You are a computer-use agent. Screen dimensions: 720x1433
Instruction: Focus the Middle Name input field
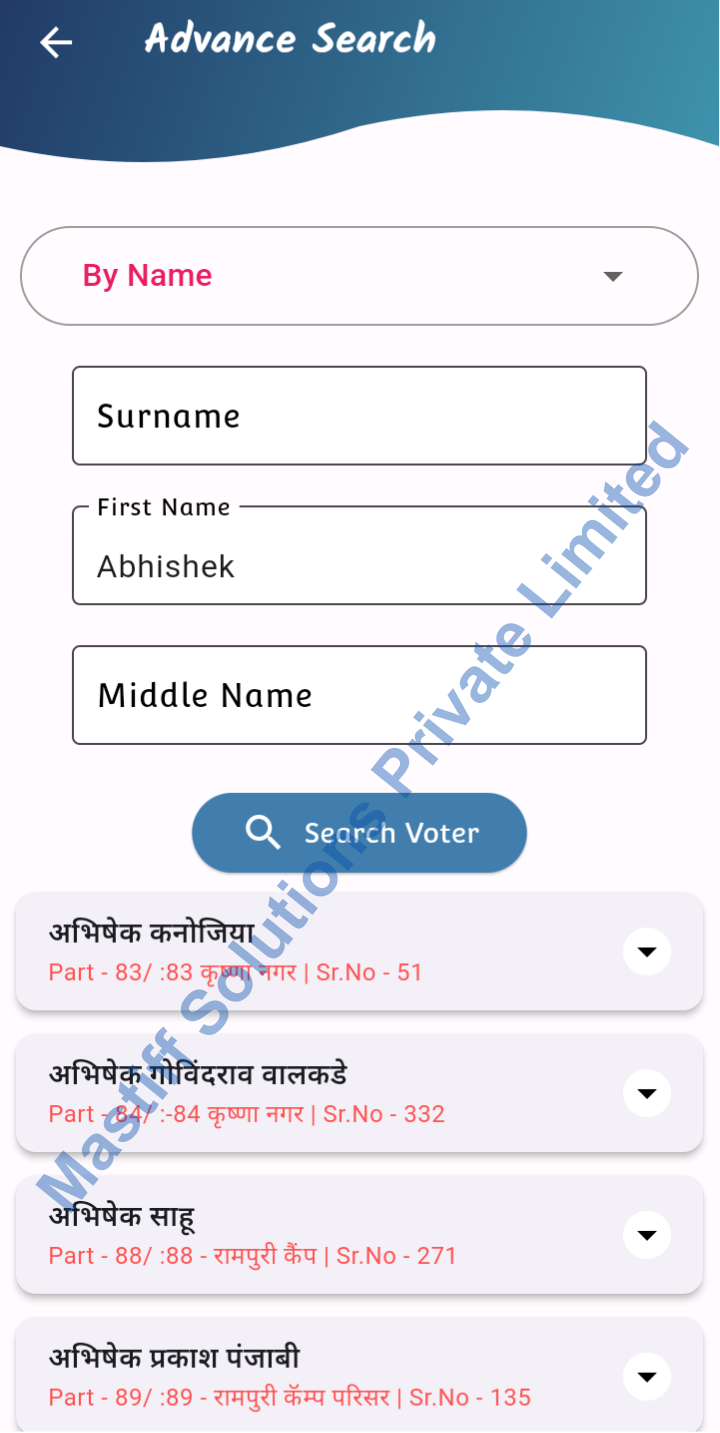[x=359, y=695]
